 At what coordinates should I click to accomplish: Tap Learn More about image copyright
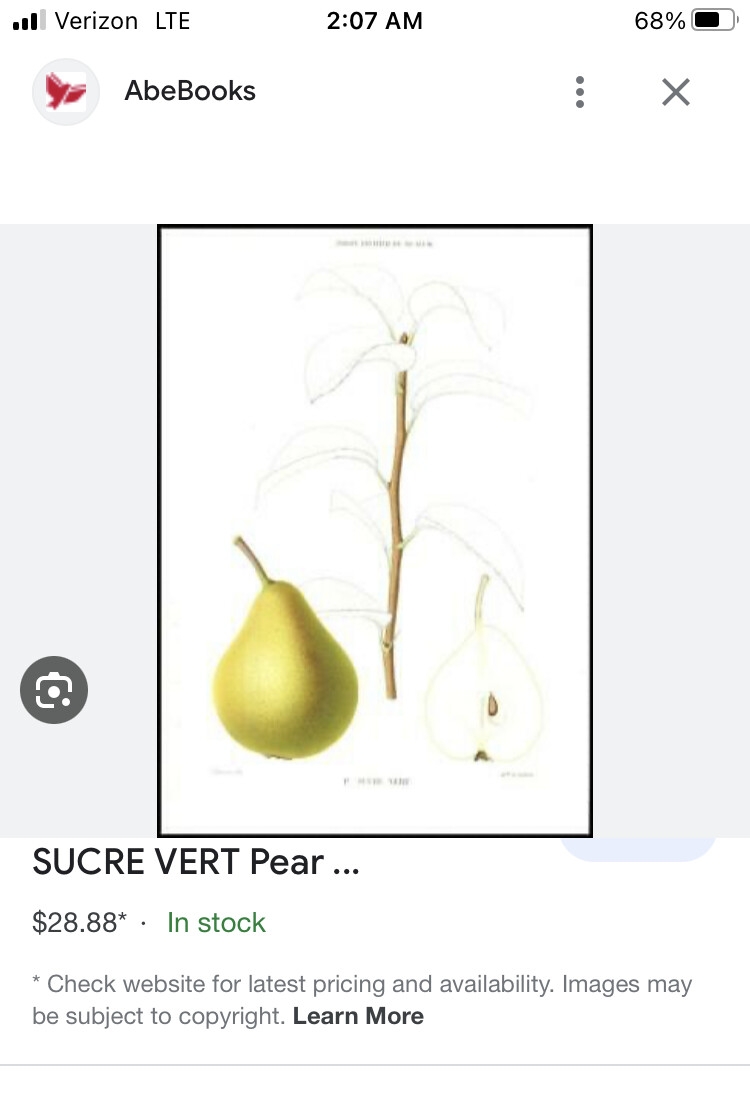(x=358, y=1016)
